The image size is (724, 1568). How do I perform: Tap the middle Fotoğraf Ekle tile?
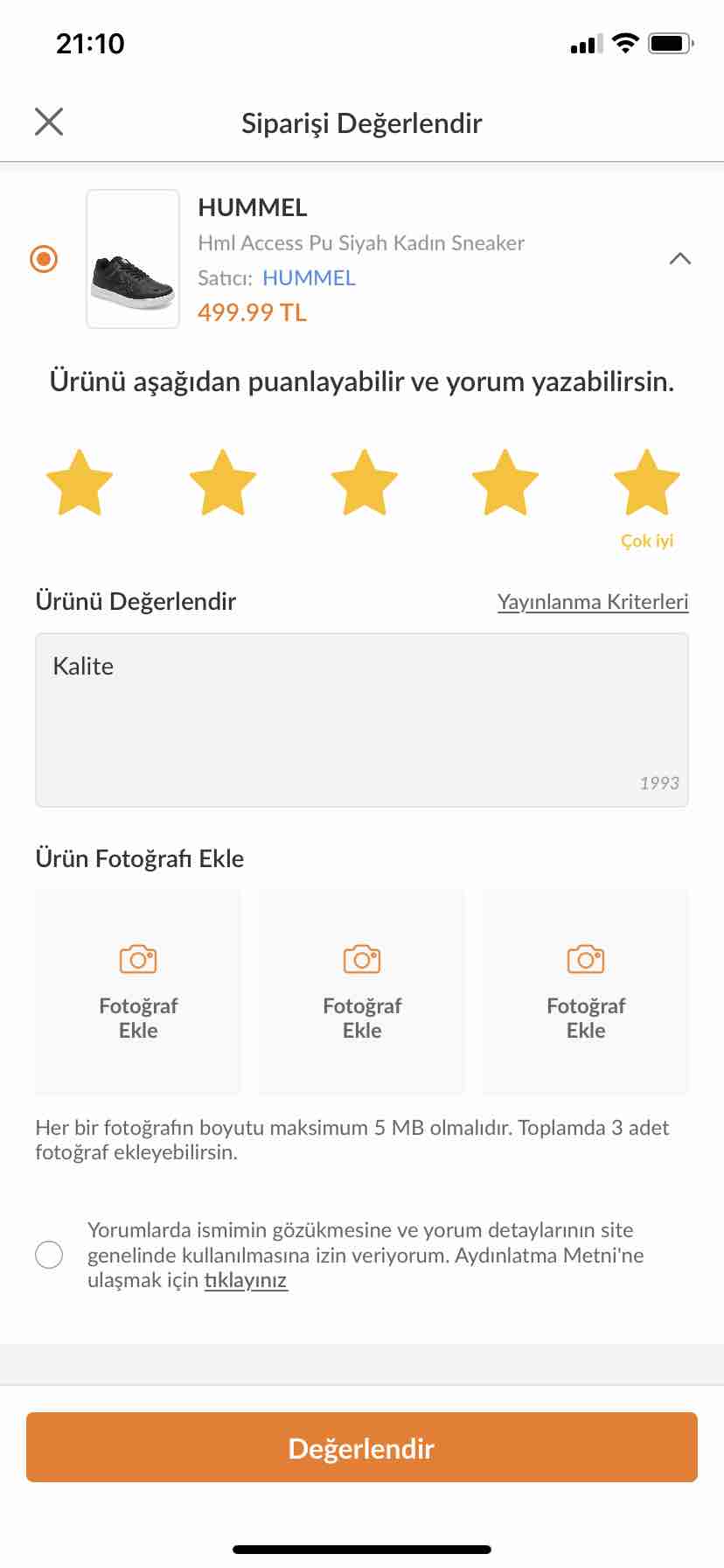pyautogui.click(x=362, y=992)
